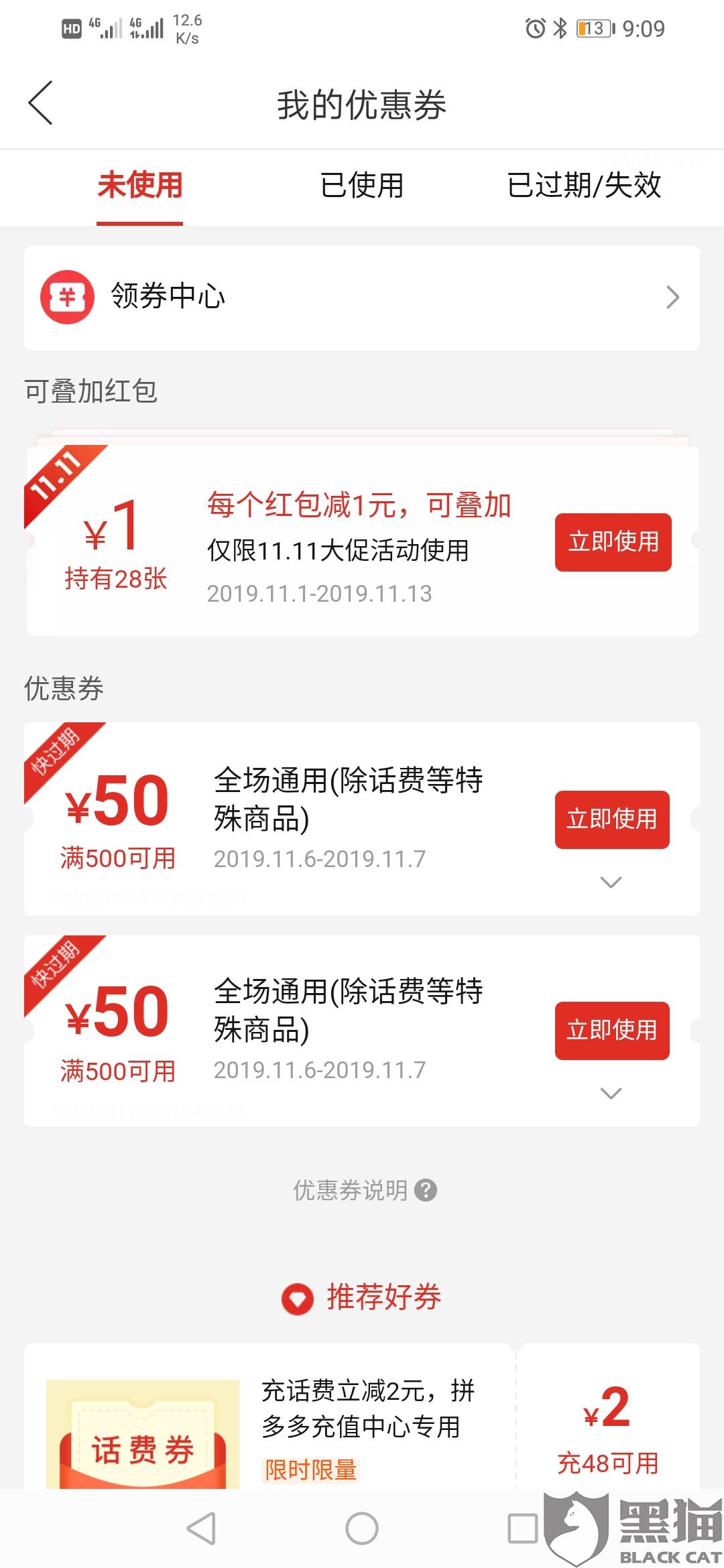Open 优惠券说明 help
This screenshot has width=724, height=1568.
[365, 1191]
